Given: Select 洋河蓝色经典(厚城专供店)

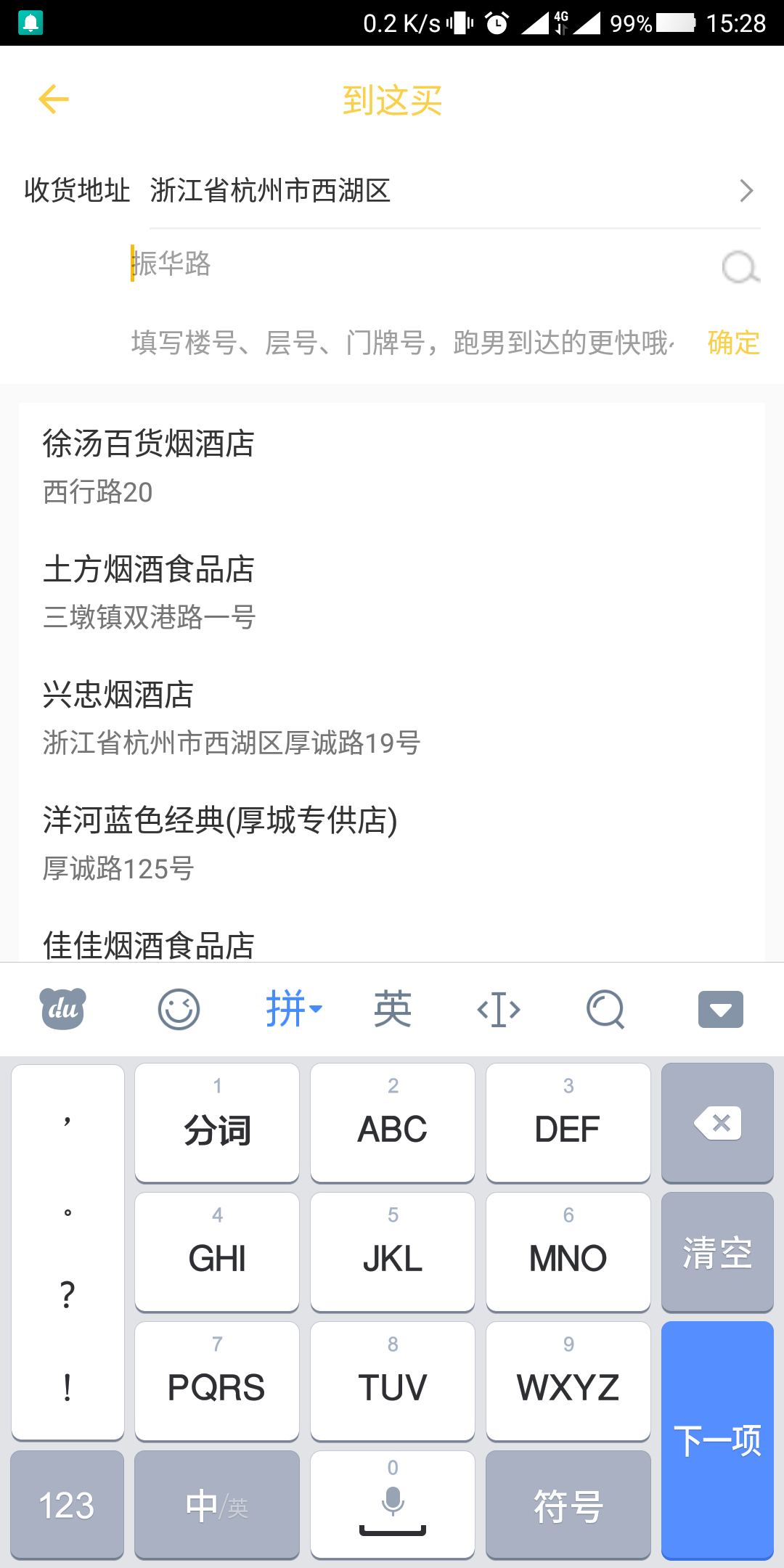Looking at the screenshot, I should click(392, 843).
